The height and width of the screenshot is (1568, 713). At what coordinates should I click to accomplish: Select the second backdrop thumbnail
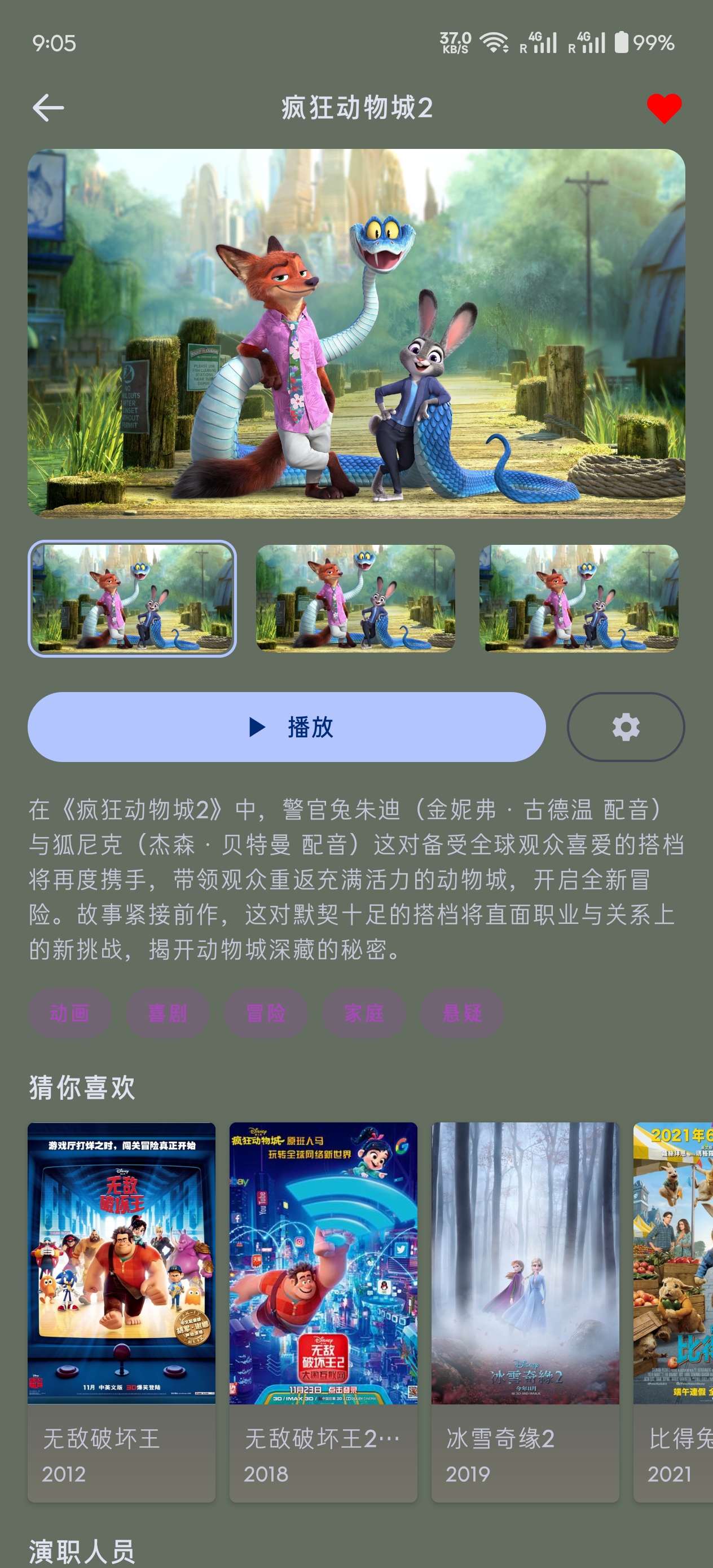point(355,598)
